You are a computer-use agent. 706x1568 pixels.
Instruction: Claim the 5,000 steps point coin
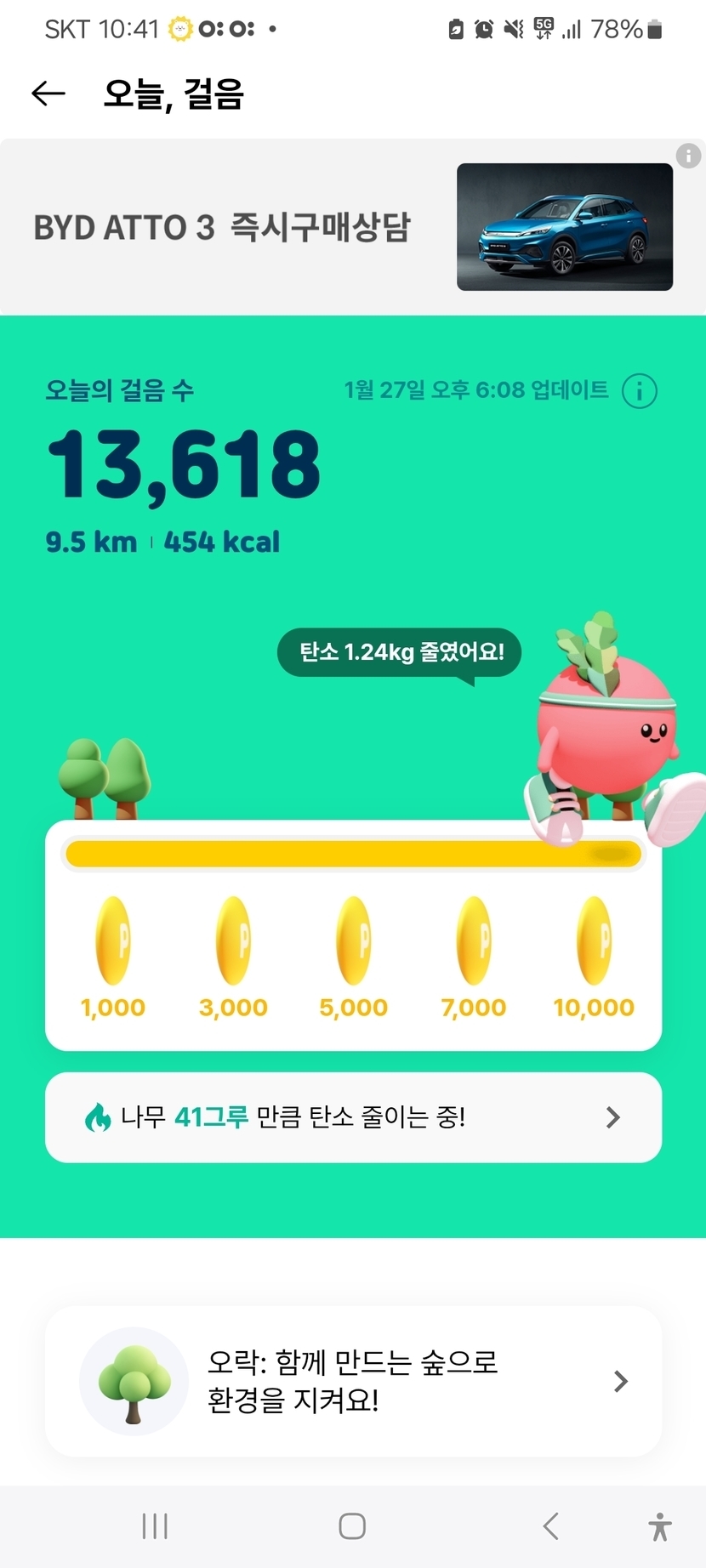(354, 941)
